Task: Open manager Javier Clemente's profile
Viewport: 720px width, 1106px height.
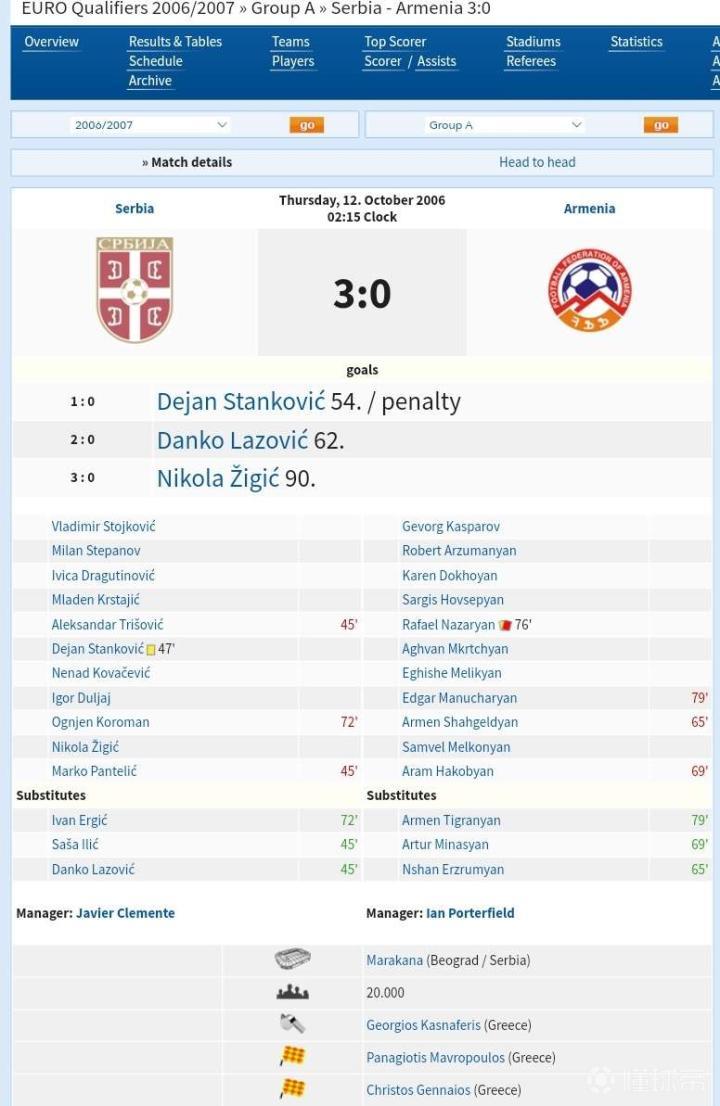Action: [125, 913]
